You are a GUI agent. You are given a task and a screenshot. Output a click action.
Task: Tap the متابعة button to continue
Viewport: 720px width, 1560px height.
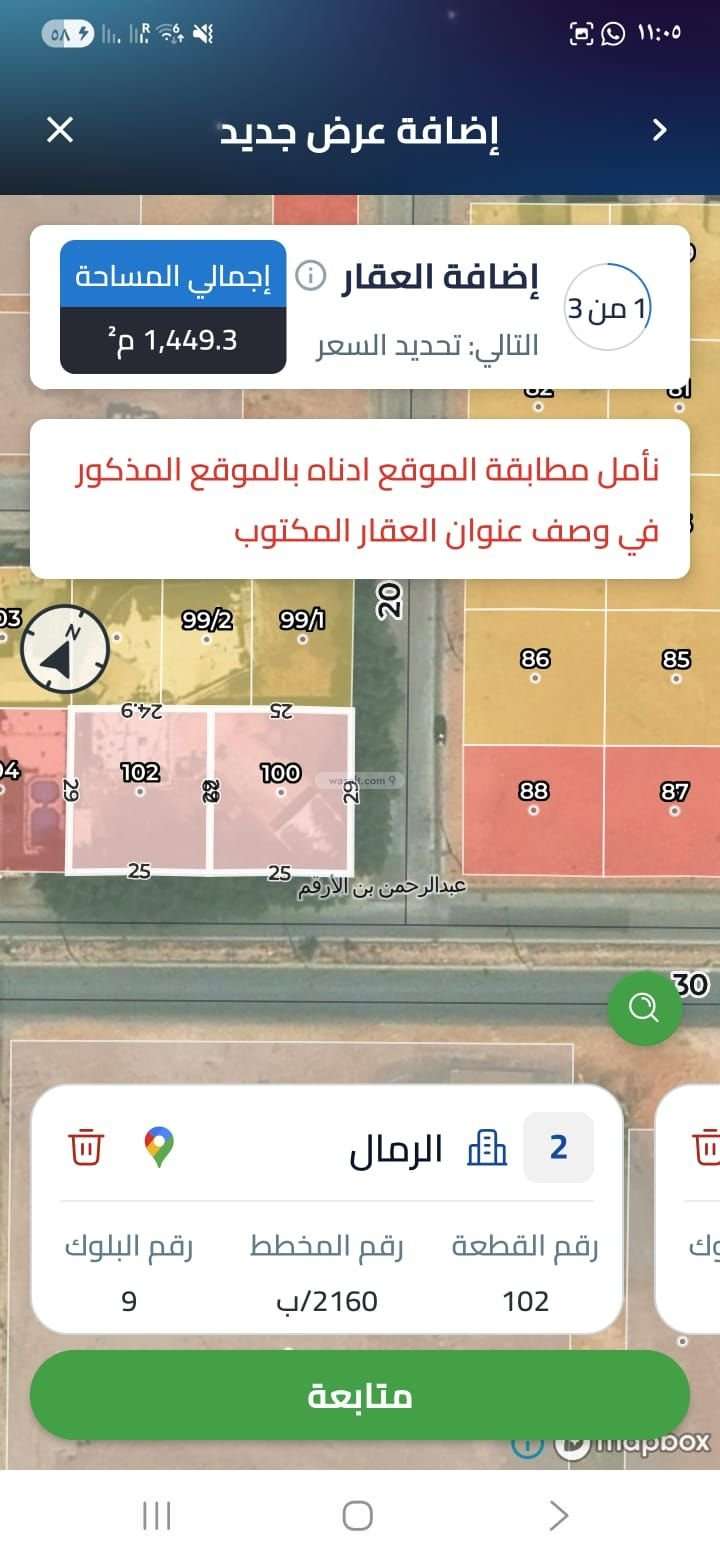tap(360, 1395)
